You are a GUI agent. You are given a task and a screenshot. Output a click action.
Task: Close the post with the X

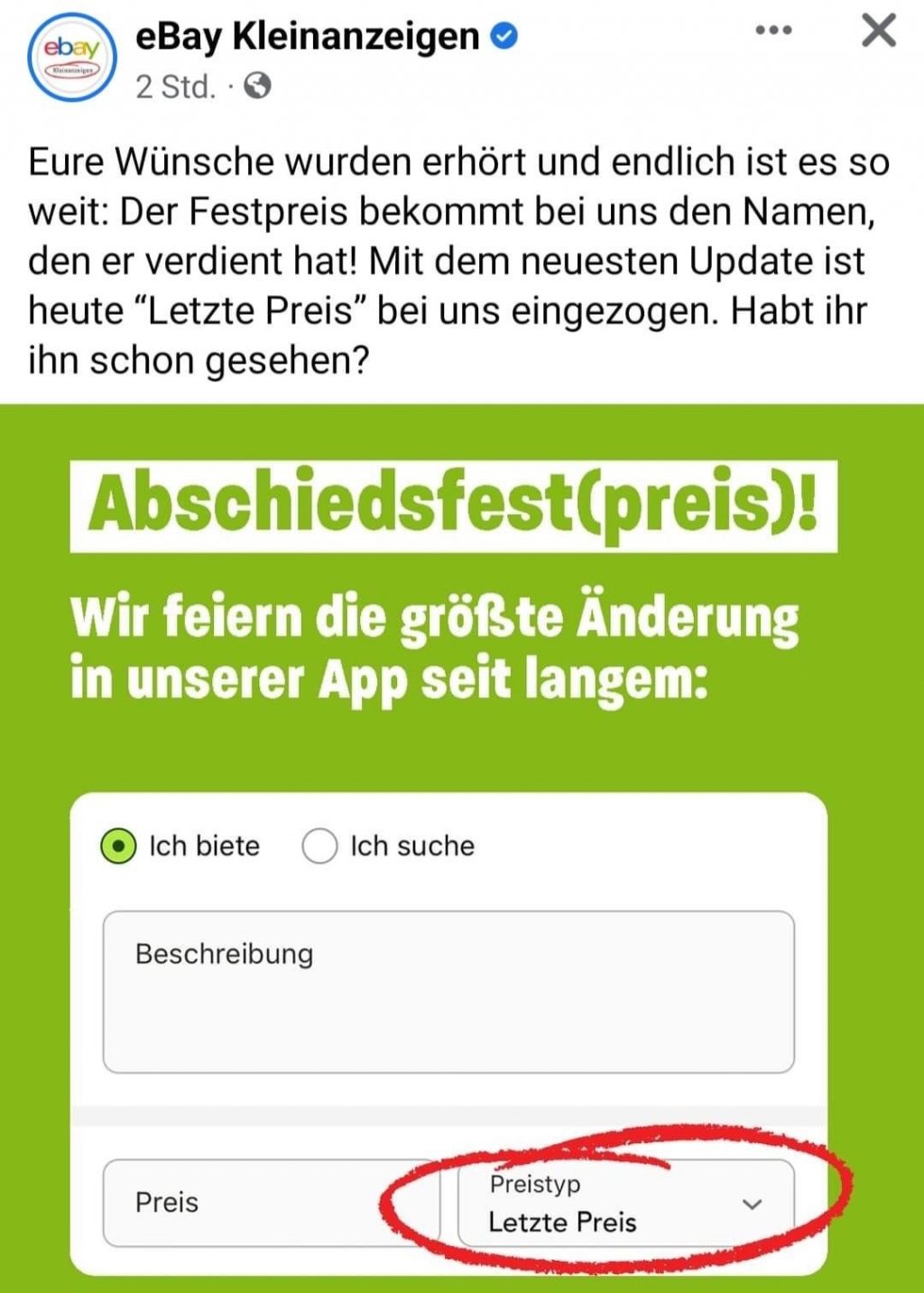pyautogui.click(x=878, y=31)
